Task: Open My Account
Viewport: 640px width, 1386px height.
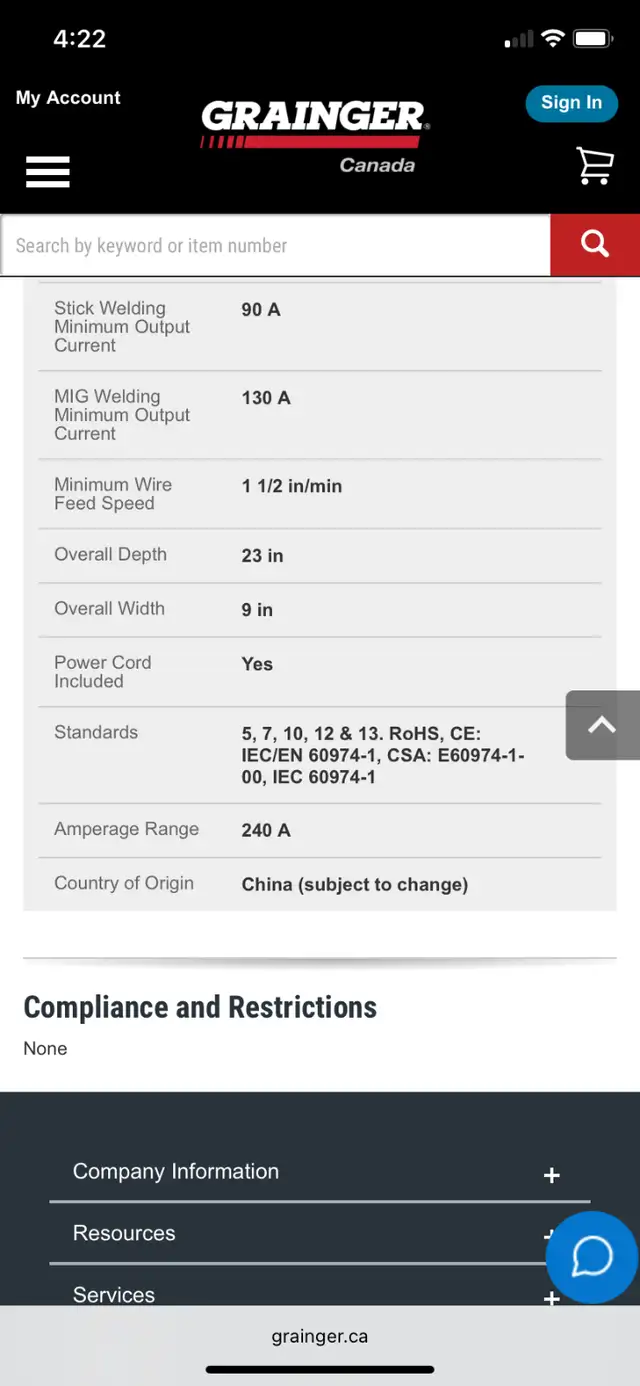Action: point(68,98)
